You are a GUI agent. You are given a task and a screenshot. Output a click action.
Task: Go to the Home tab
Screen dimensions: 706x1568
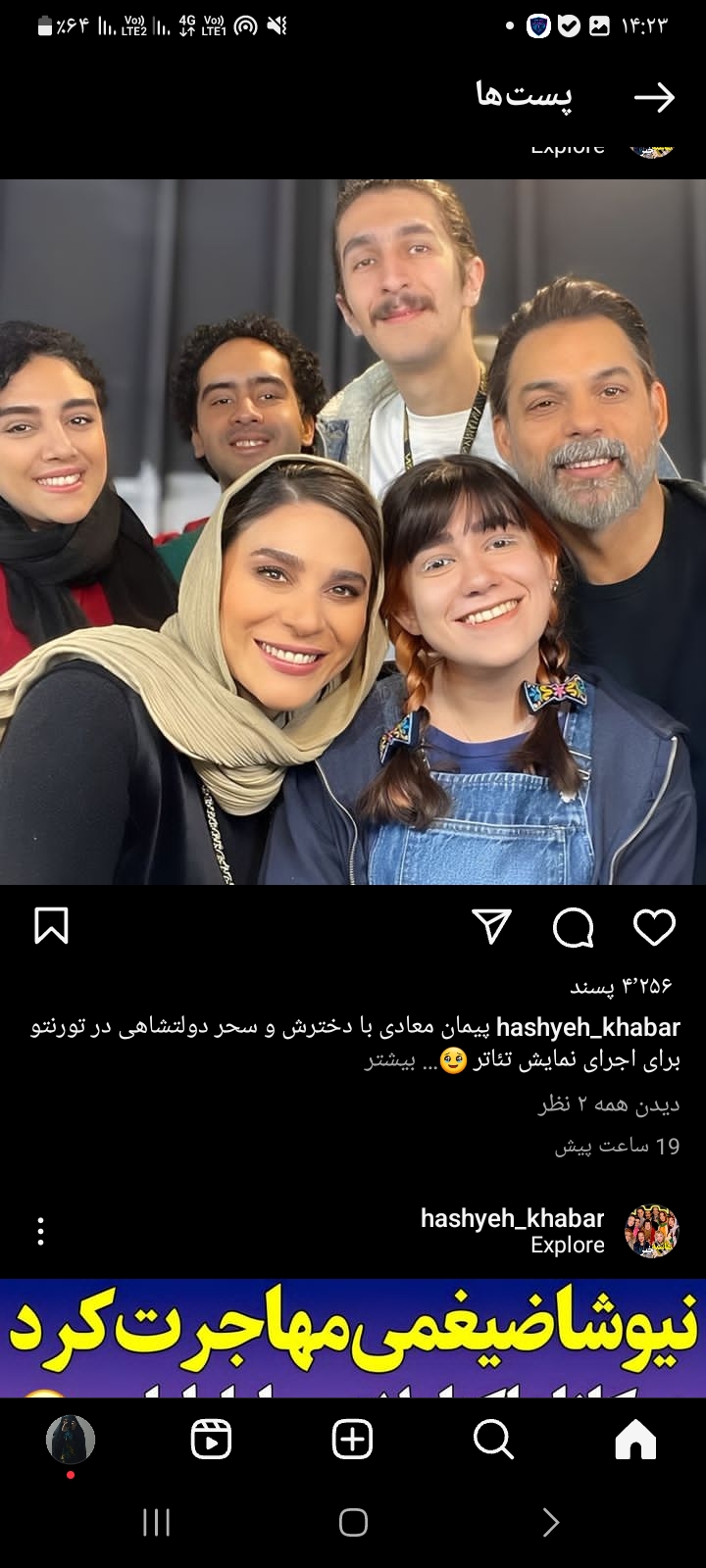pos(634,1440)
